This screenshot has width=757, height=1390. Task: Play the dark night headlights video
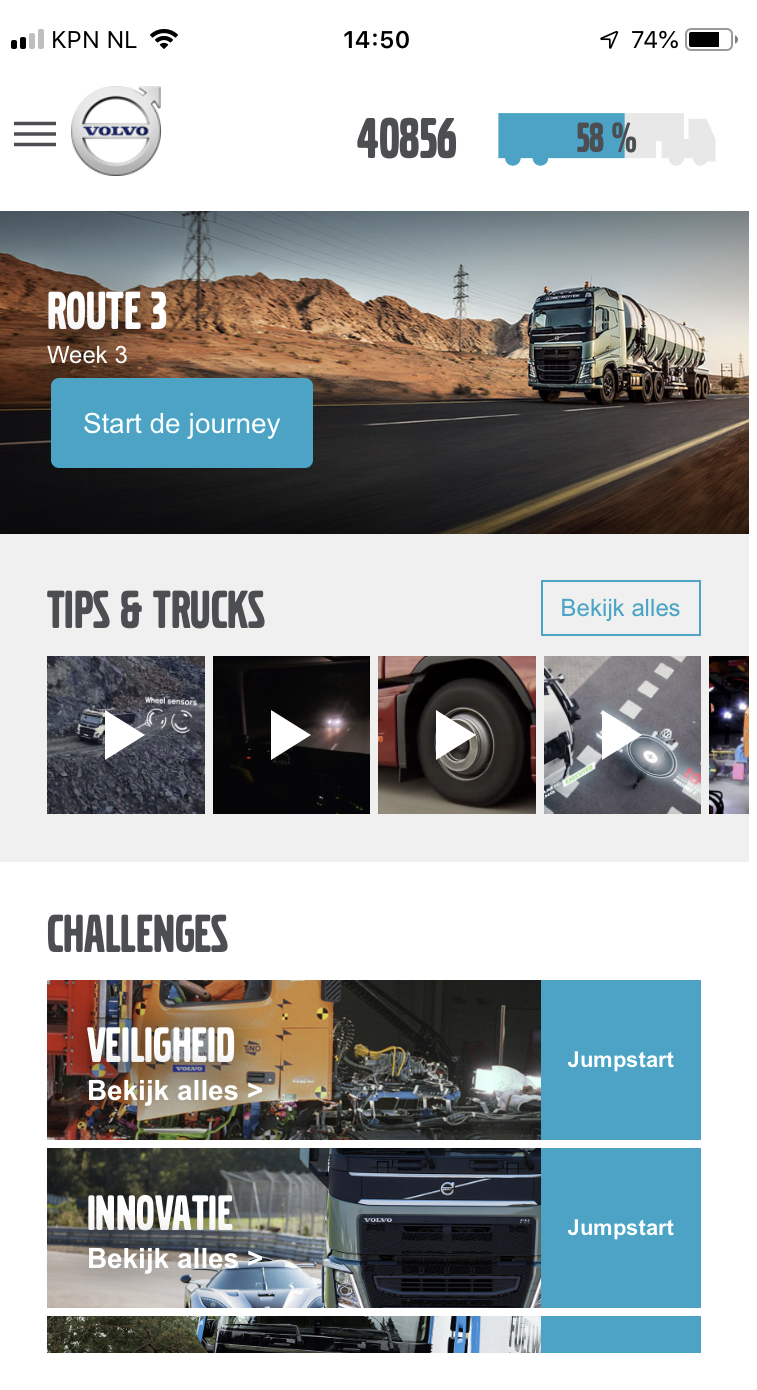coord(291,735)
